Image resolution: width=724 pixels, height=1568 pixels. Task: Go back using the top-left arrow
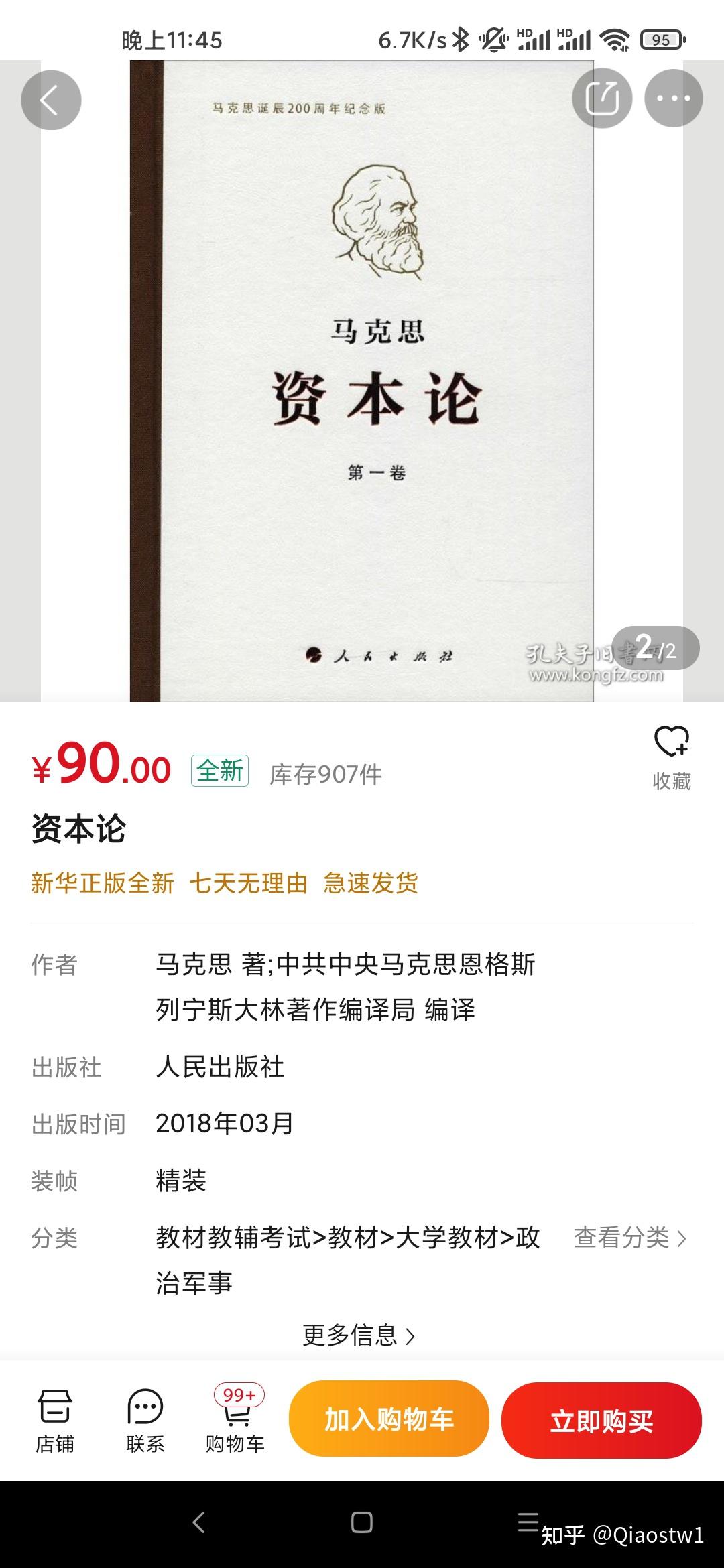click(x=51, y=100)
